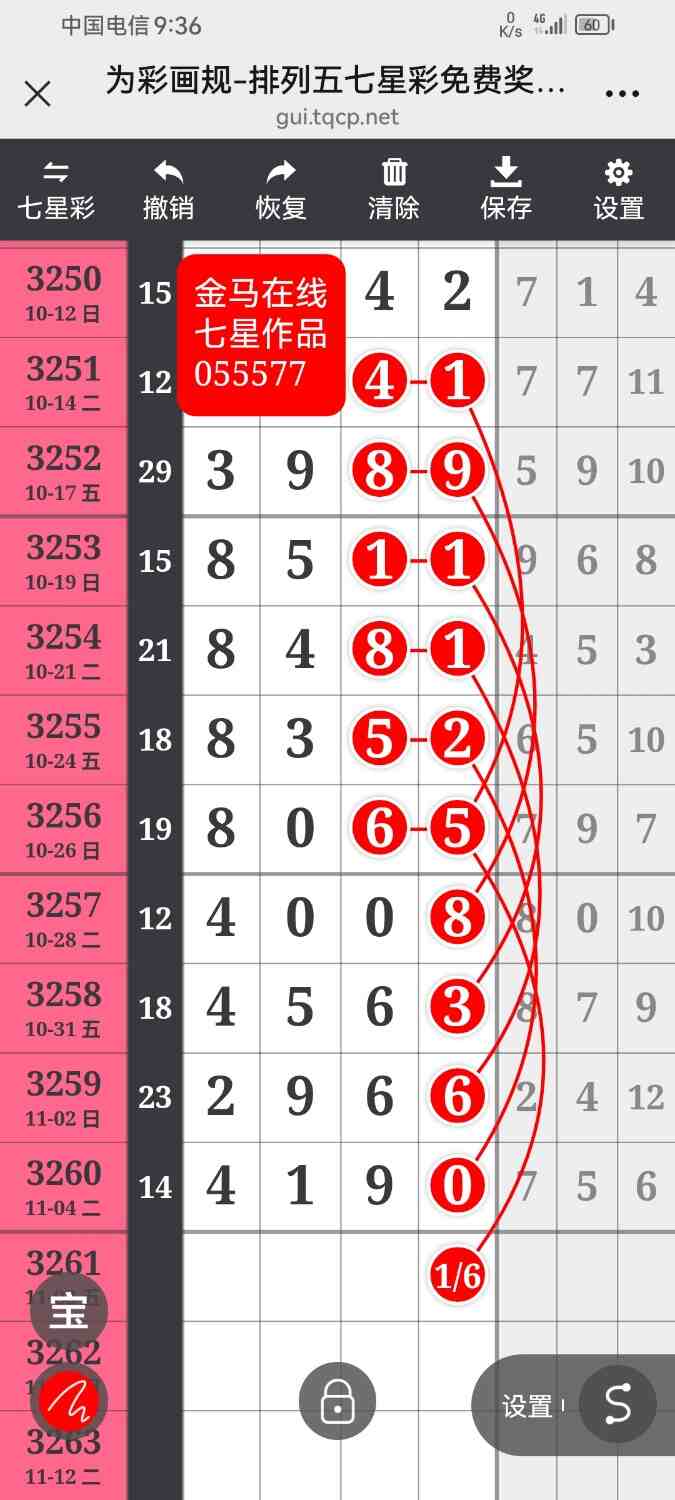Clear all drawings with 清除
675x1500 pixels.
click(394, 190)
